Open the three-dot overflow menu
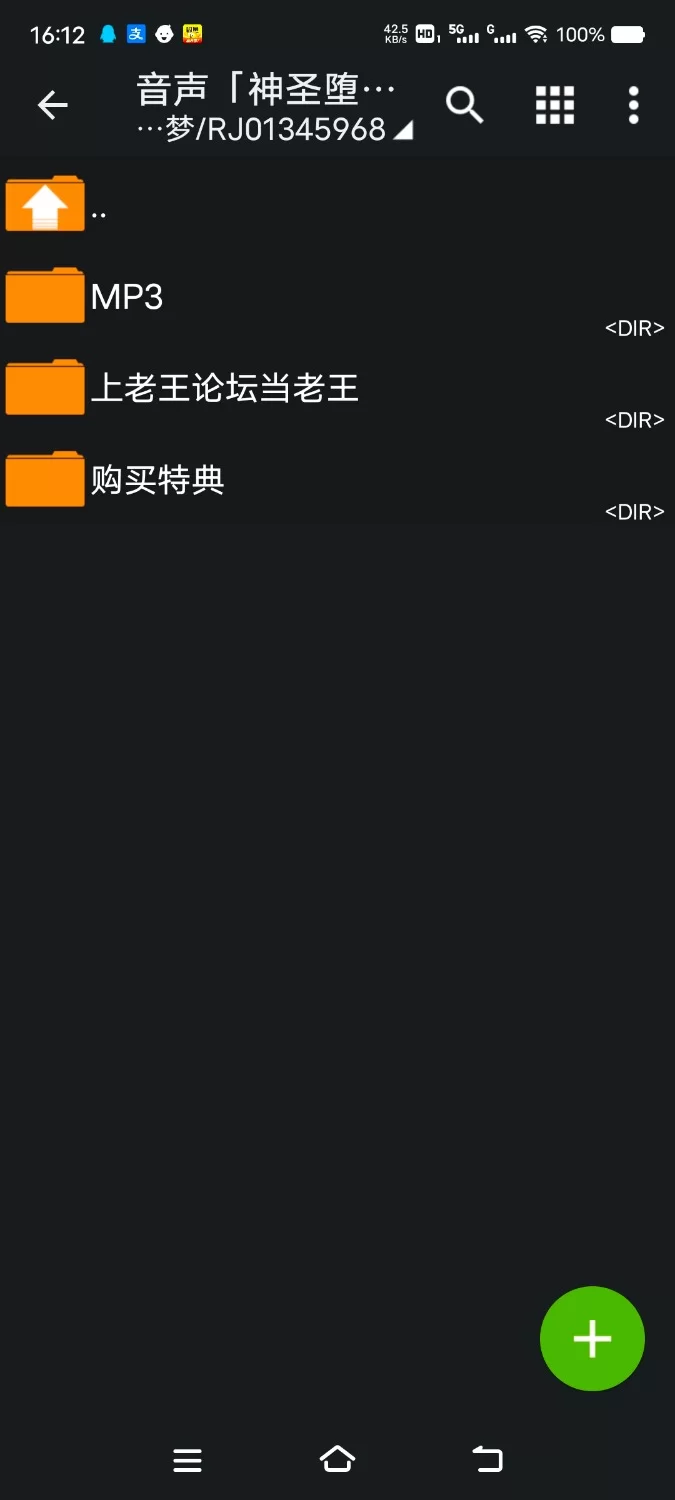This screenshot has height=1500, width=675. point(633,105)
